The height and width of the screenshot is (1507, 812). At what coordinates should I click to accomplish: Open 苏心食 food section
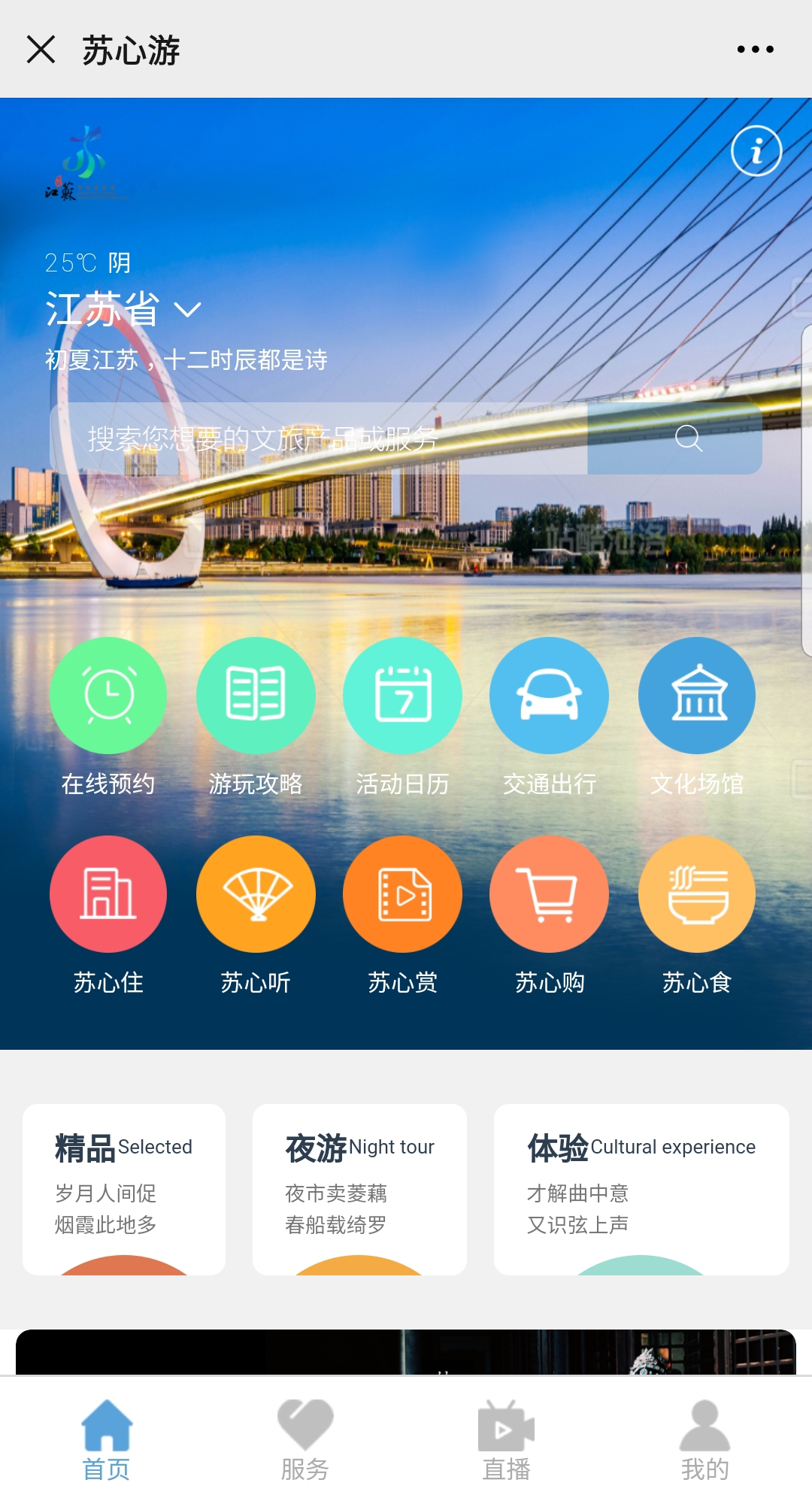(x=697, y=895)
